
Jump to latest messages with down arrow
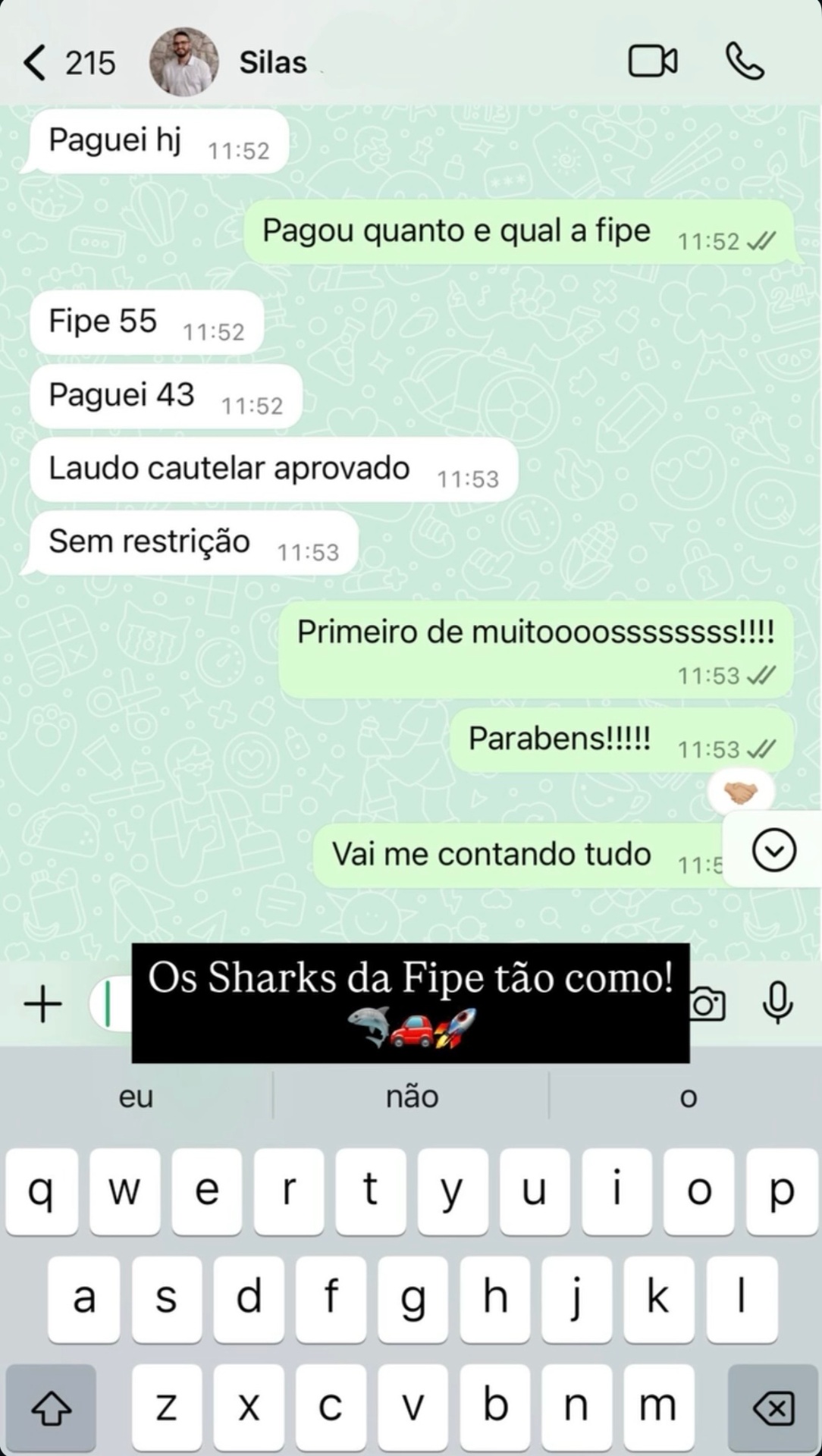pos(773,850)
